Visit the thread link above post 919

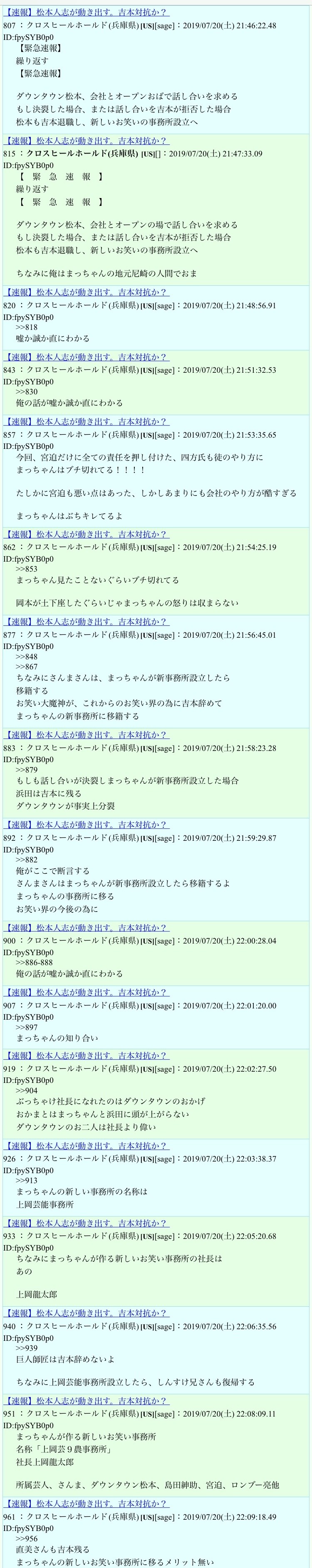point(86,1056)
